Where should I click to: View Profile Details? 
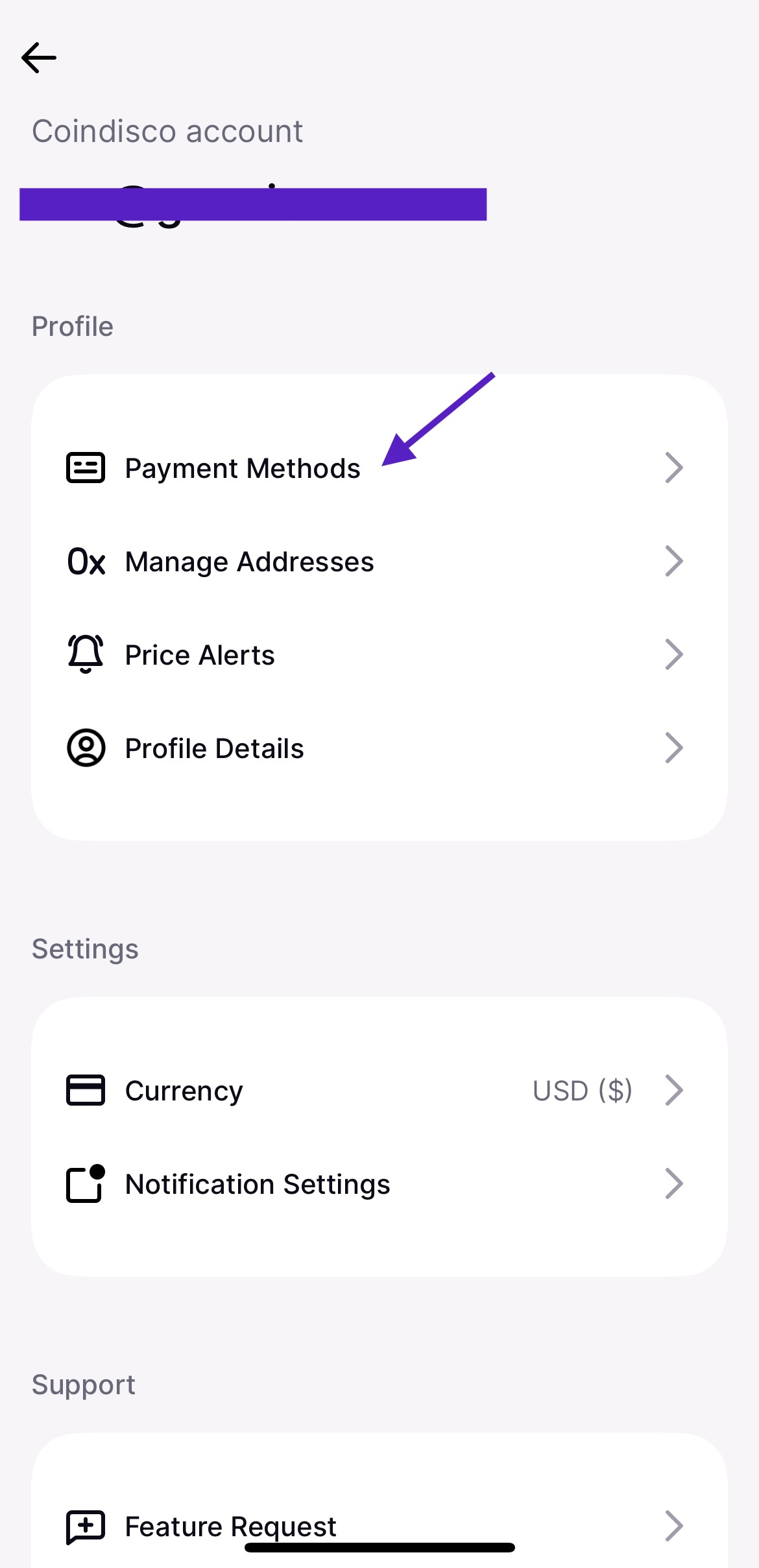coord(214,748)
